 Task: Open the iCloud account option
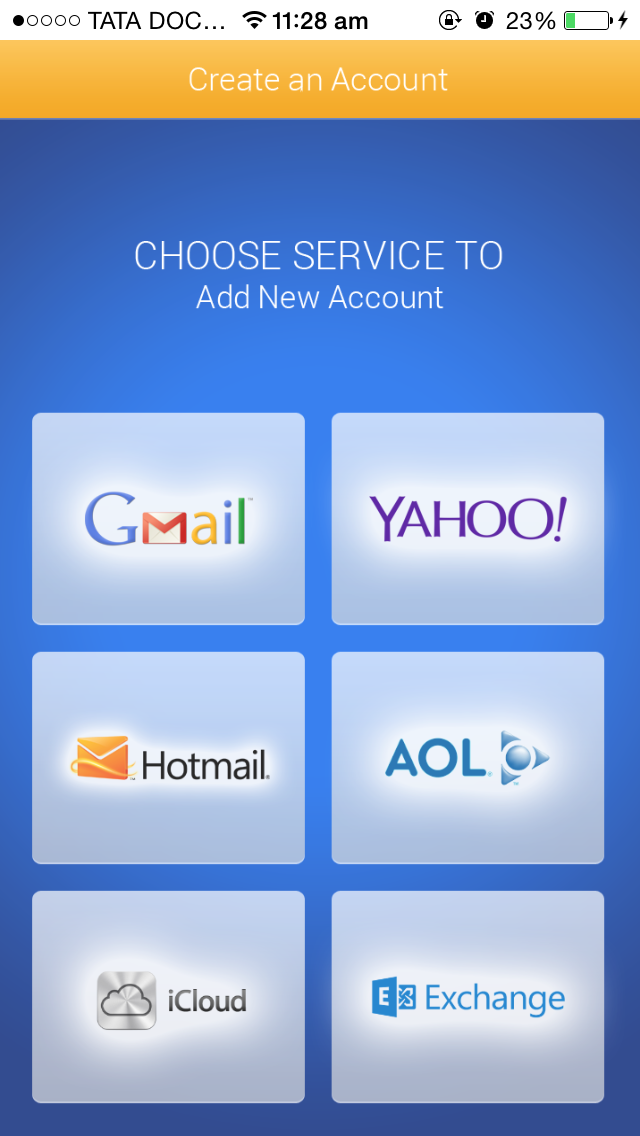[168, 996]
